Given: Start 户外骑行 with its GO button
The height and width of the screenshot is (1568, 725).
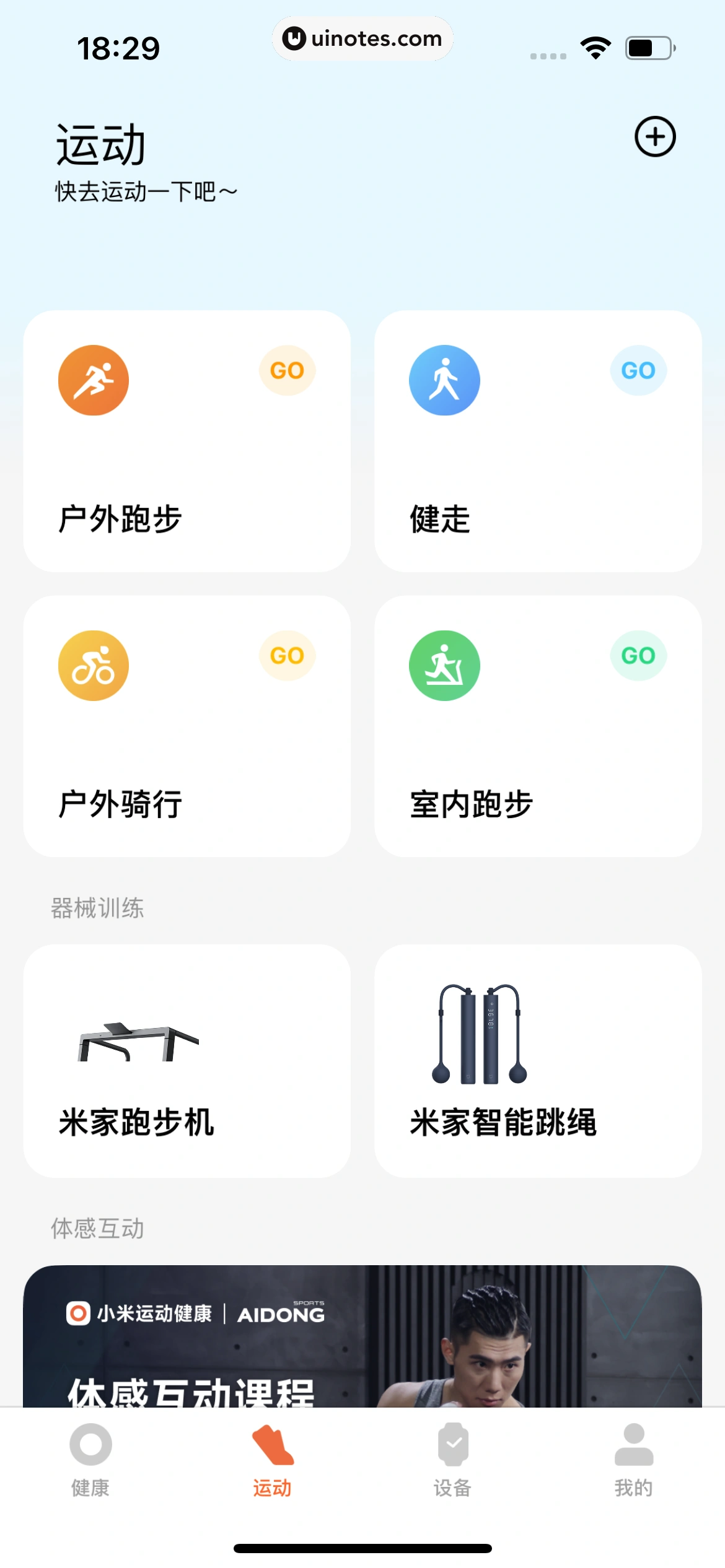Looking at the screenshot, I should click(x=287, y=655).
